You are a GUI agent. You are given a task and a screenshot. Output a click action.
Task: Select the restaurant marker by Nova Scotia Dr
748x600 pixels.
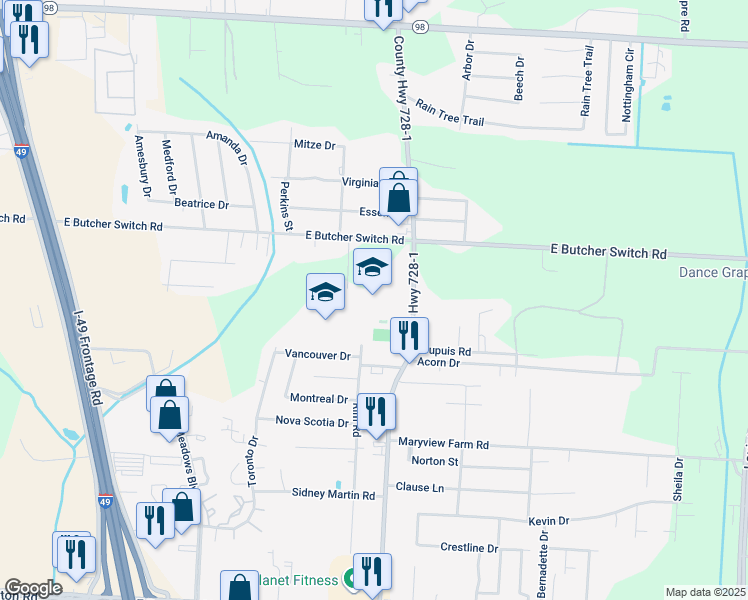point(376,415)
